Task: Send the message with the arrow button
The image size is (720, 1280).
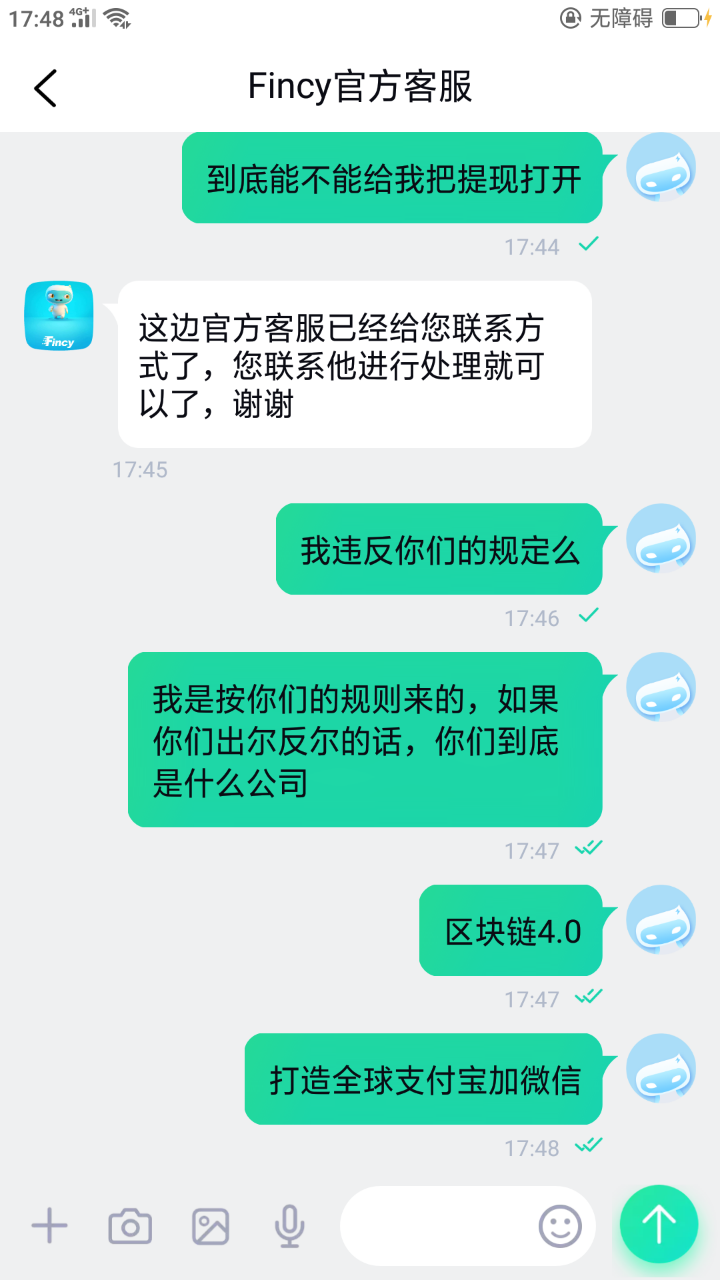Action: pyautogui.click(x=659, y=1224)
